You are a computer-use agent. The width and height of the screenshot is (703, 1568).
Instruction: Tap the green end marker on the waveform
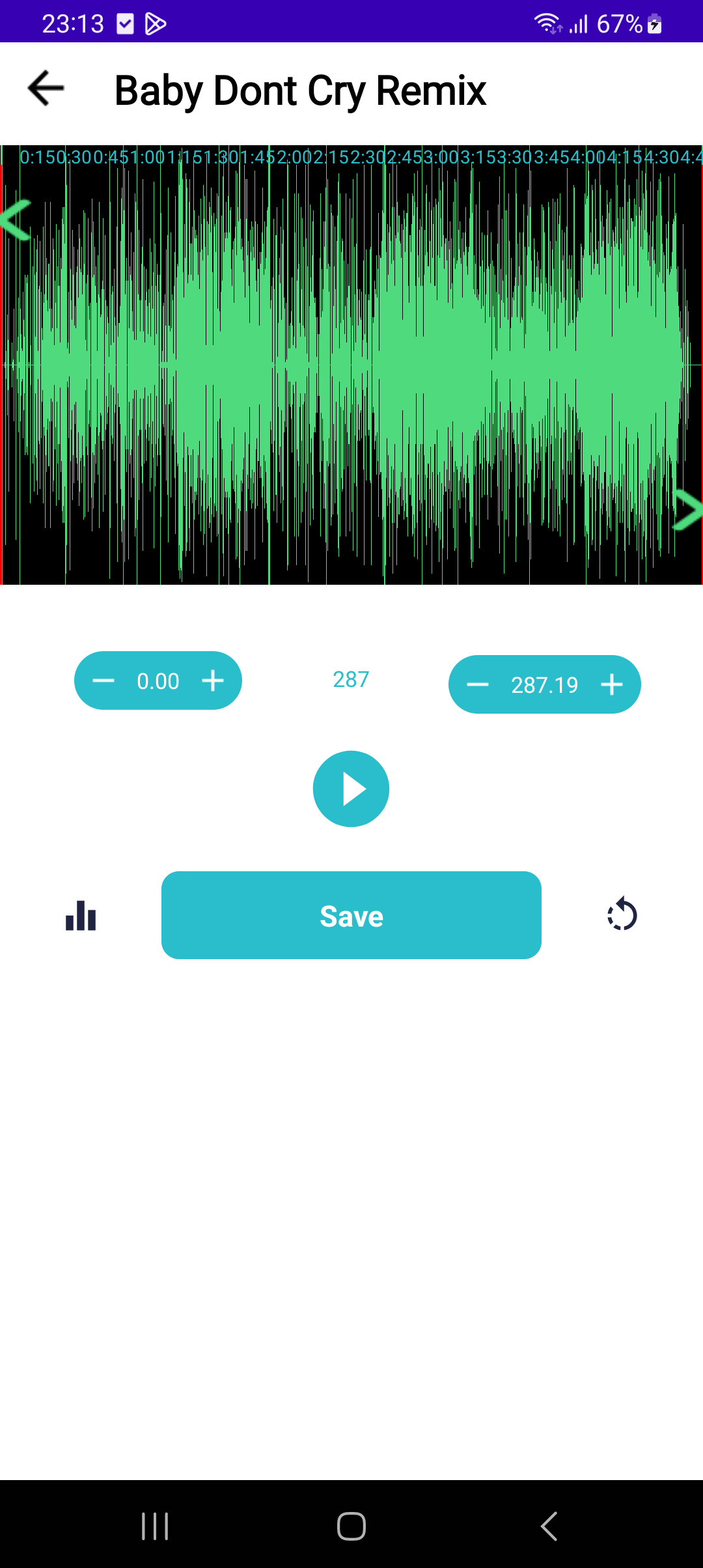[x=686, y=510]
